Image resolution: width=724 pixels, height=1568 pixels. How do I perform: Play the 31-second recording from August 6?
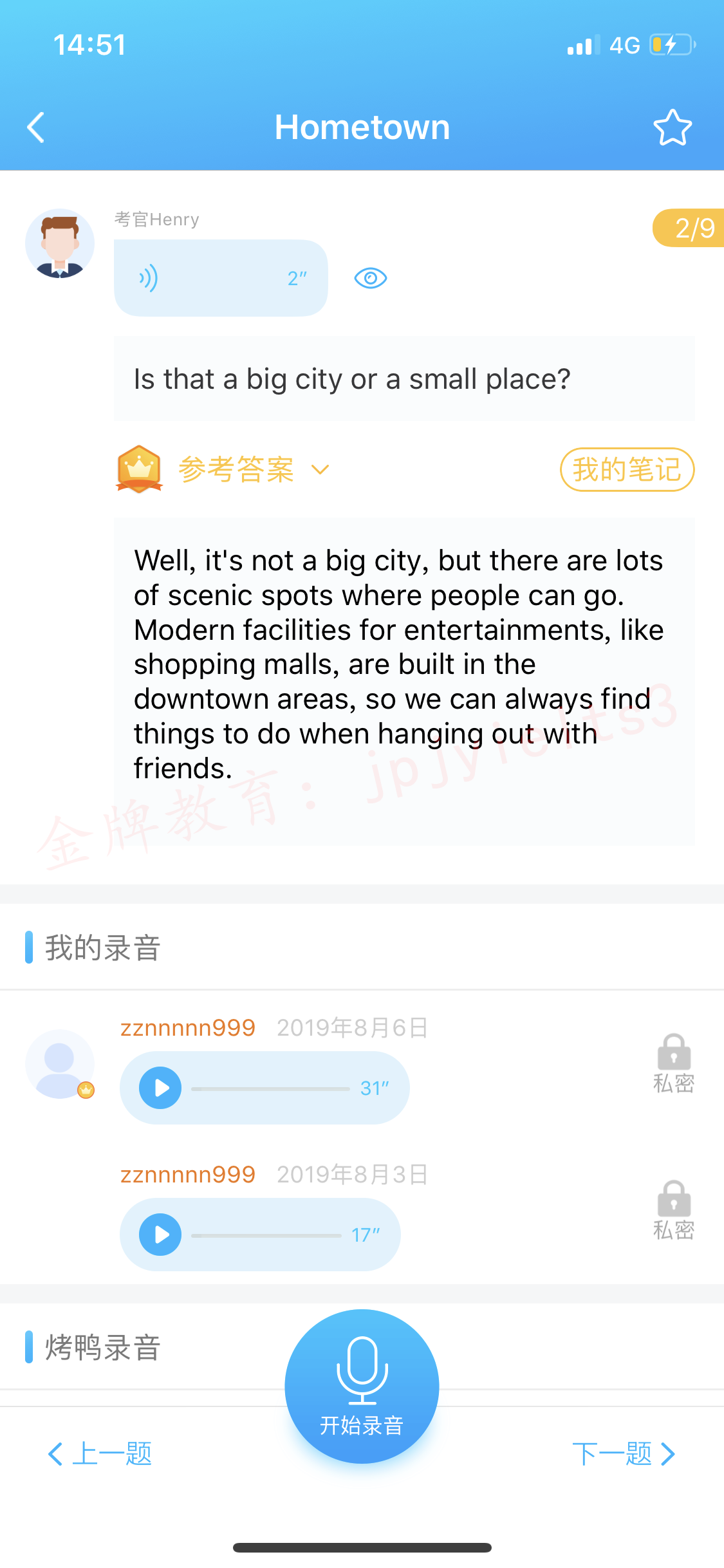[160, 1088]
